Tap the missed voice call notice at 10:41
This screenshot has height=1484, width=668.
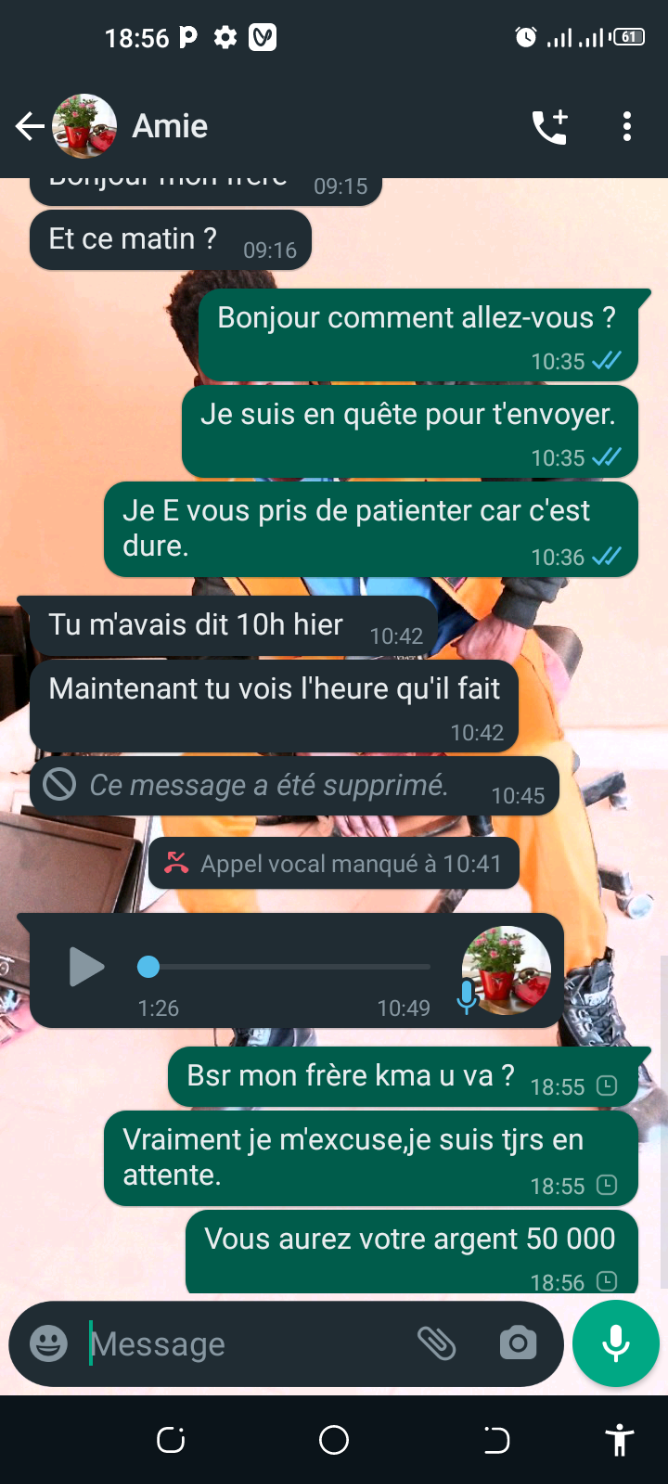[334, 864]
